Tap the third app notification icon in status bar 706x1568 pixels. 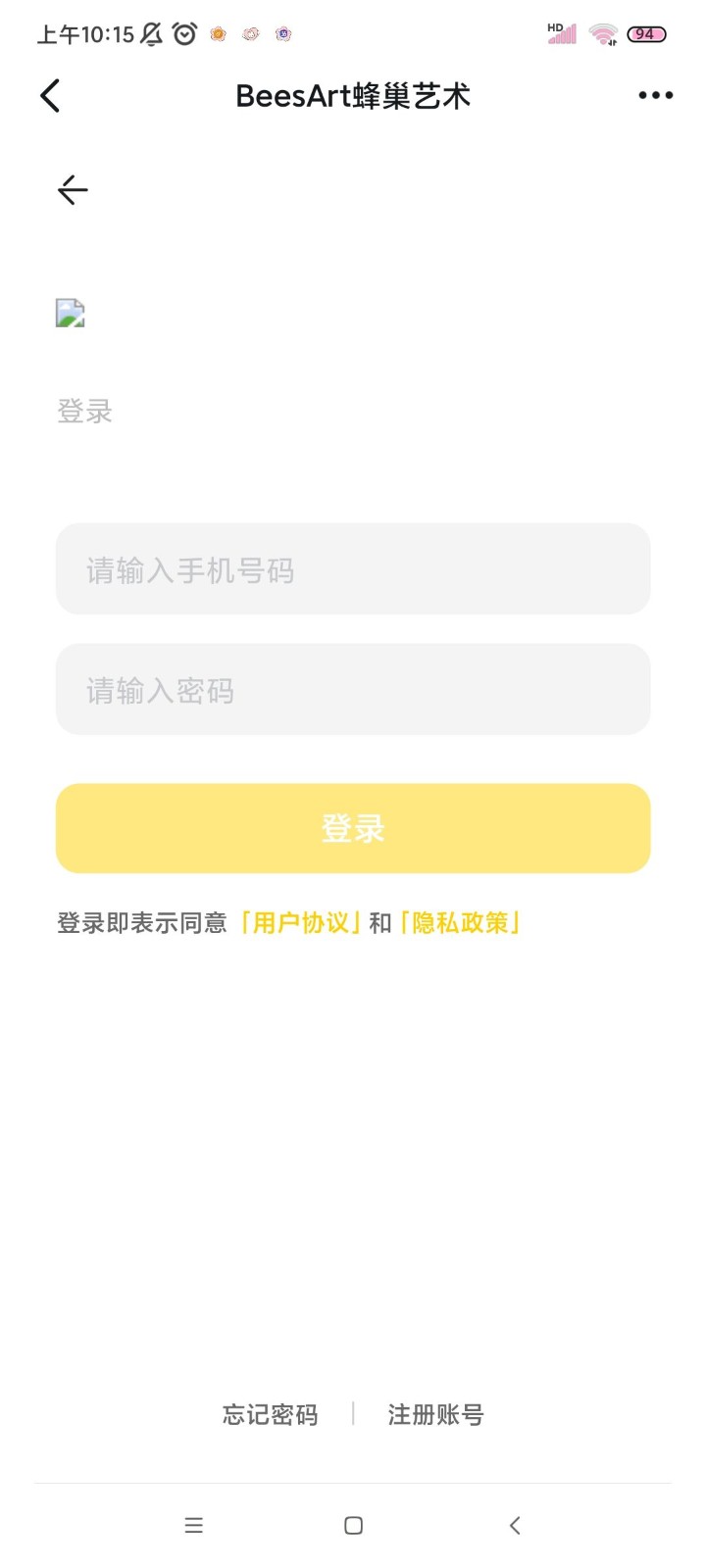coord(281,33)
